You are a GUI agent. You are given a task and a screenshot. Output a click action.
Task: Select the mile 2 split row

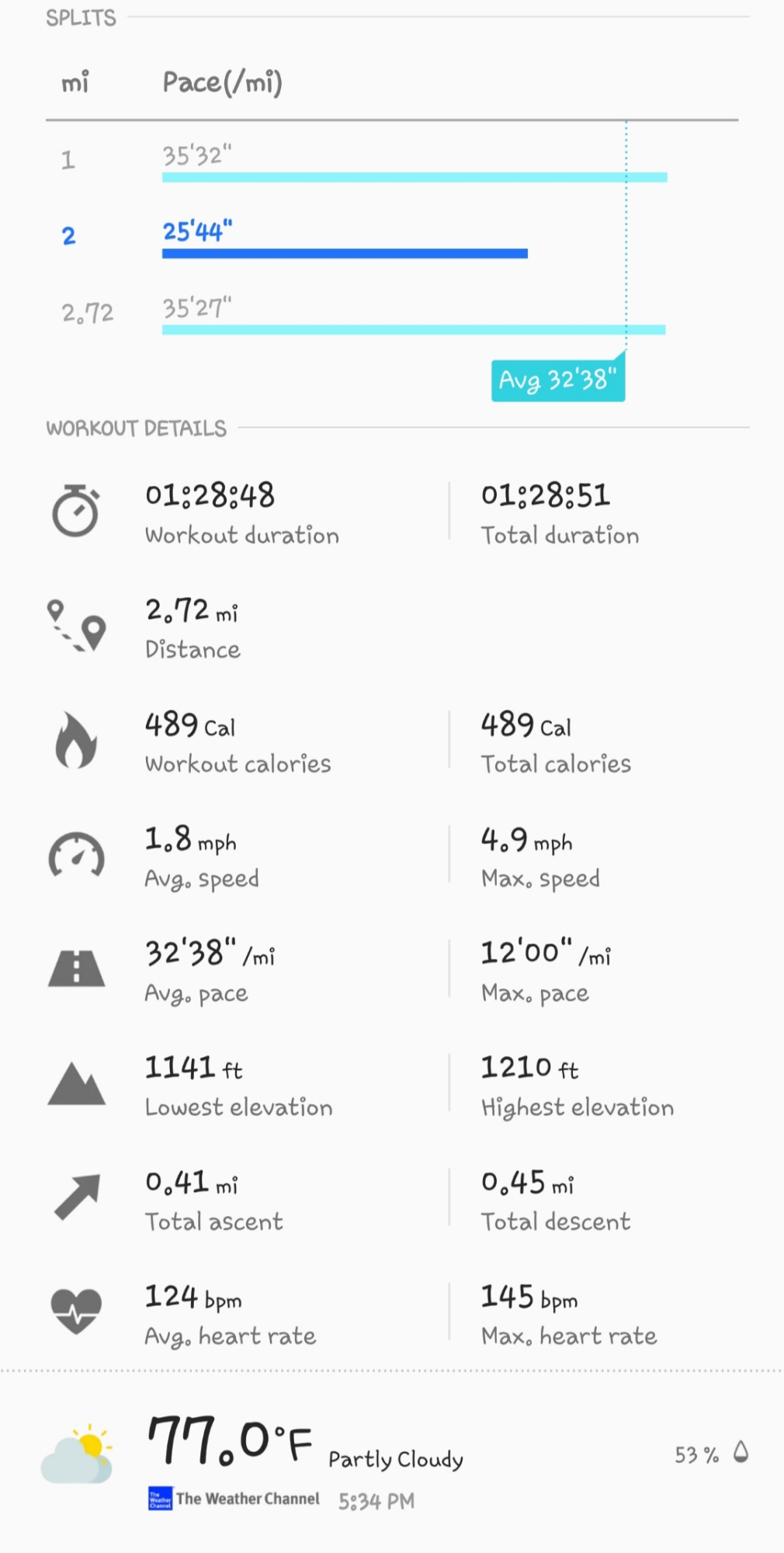[x=391, y=236]
